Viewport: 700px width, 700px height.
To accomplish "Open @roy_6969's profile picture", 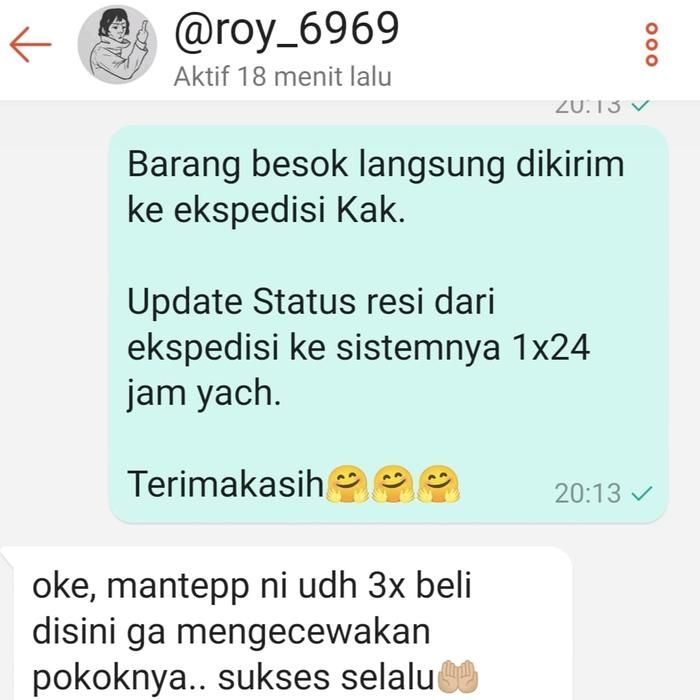I will [x=117, y=45].
